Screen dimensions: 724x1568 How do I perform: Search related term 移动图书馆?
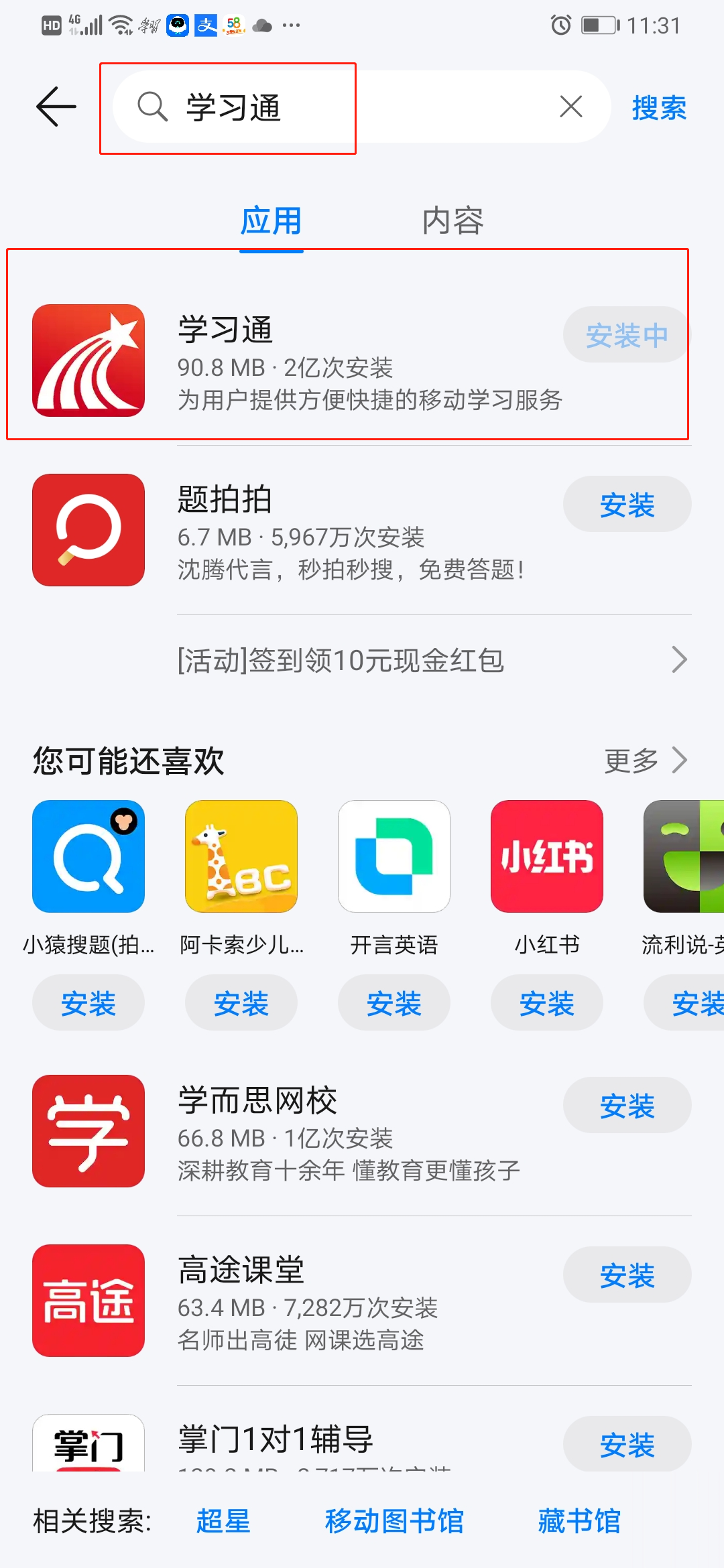[394, 1521]
